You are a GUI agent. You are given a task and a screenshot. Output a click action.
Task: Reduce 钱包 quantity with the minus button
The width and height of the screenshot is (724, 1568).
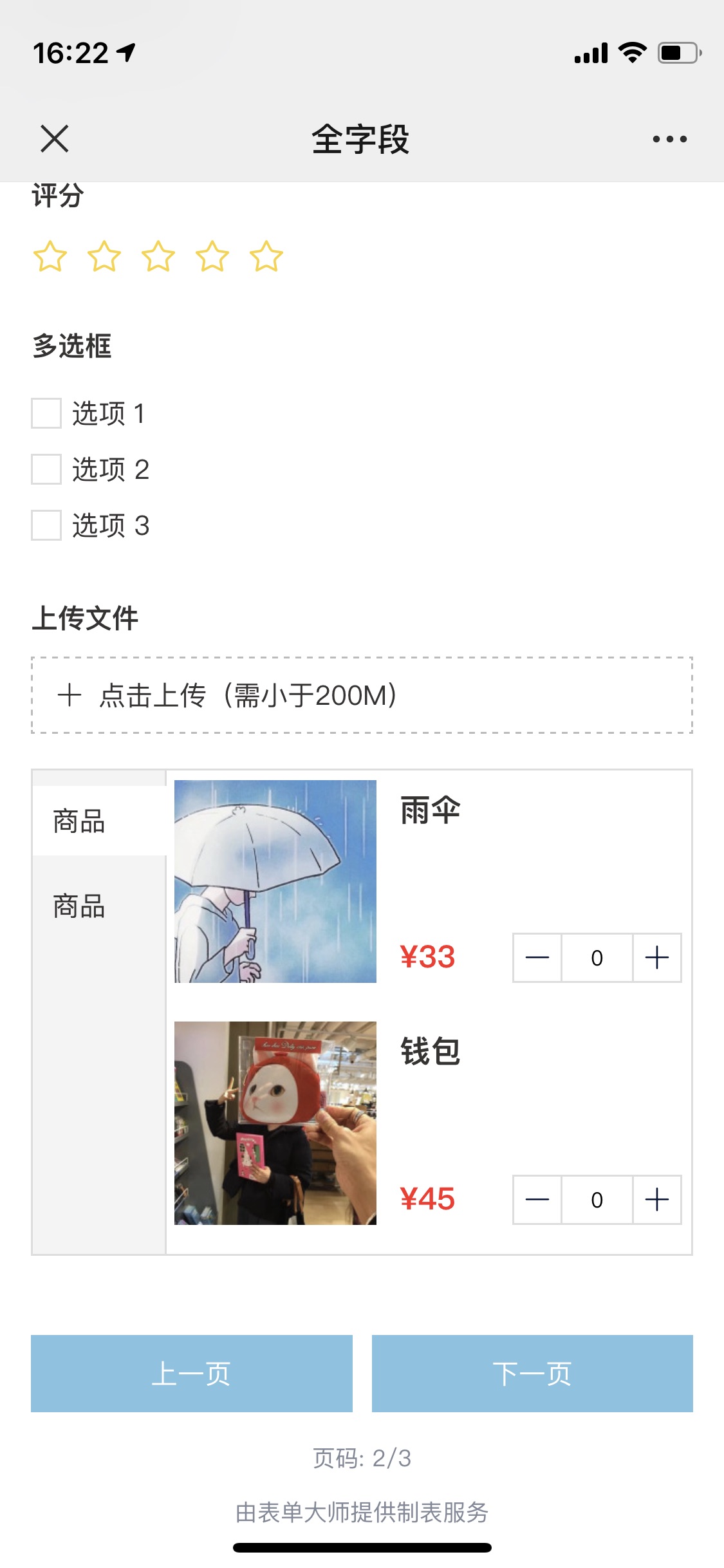pyautogui.click(x=537, y=1200)
